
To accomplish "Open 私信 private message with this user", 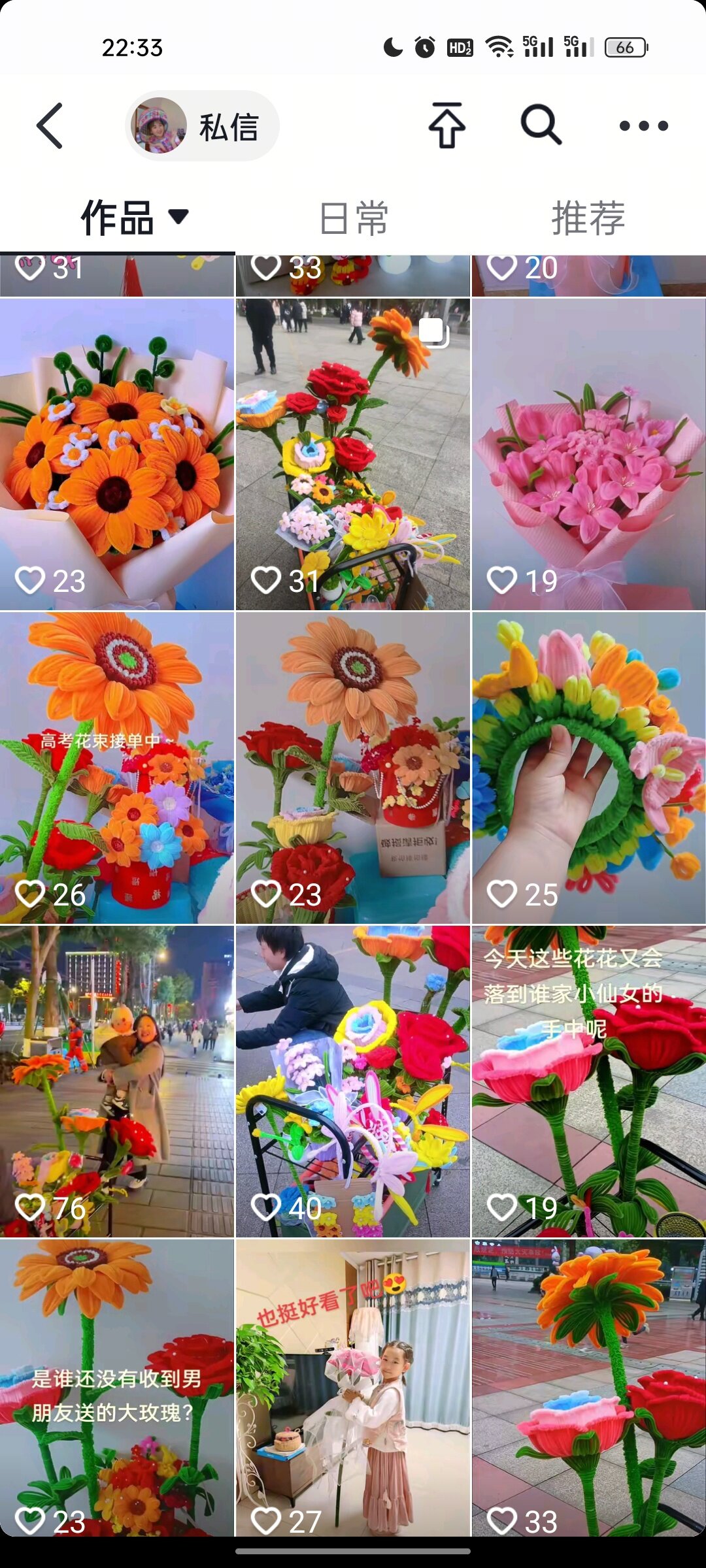I will tap(202, 126).
